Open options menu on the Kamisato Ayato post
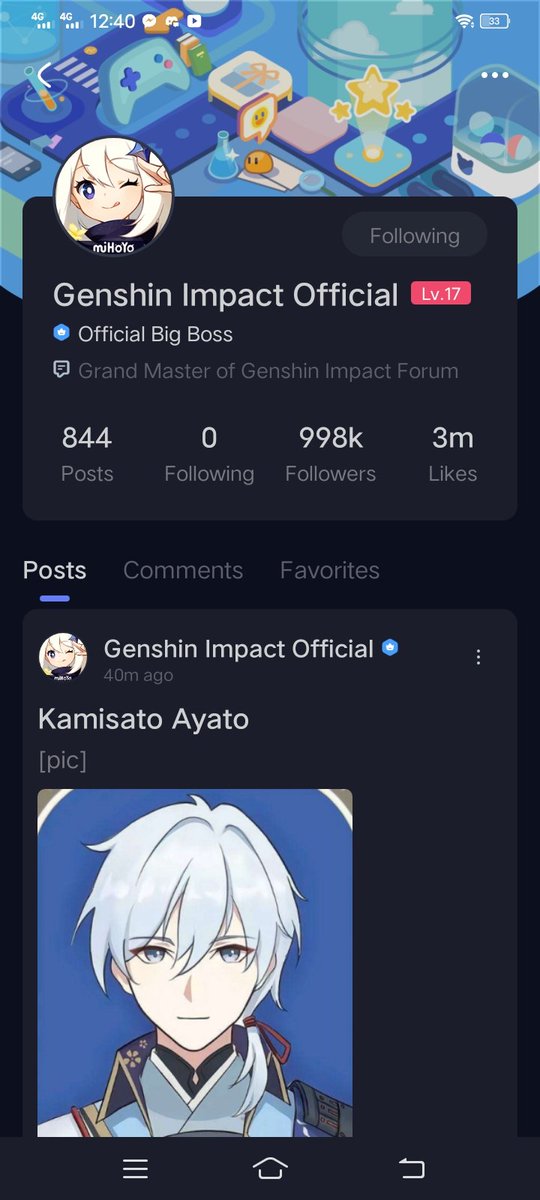Screen dimensions: 540x1200 tap(478, 657)
